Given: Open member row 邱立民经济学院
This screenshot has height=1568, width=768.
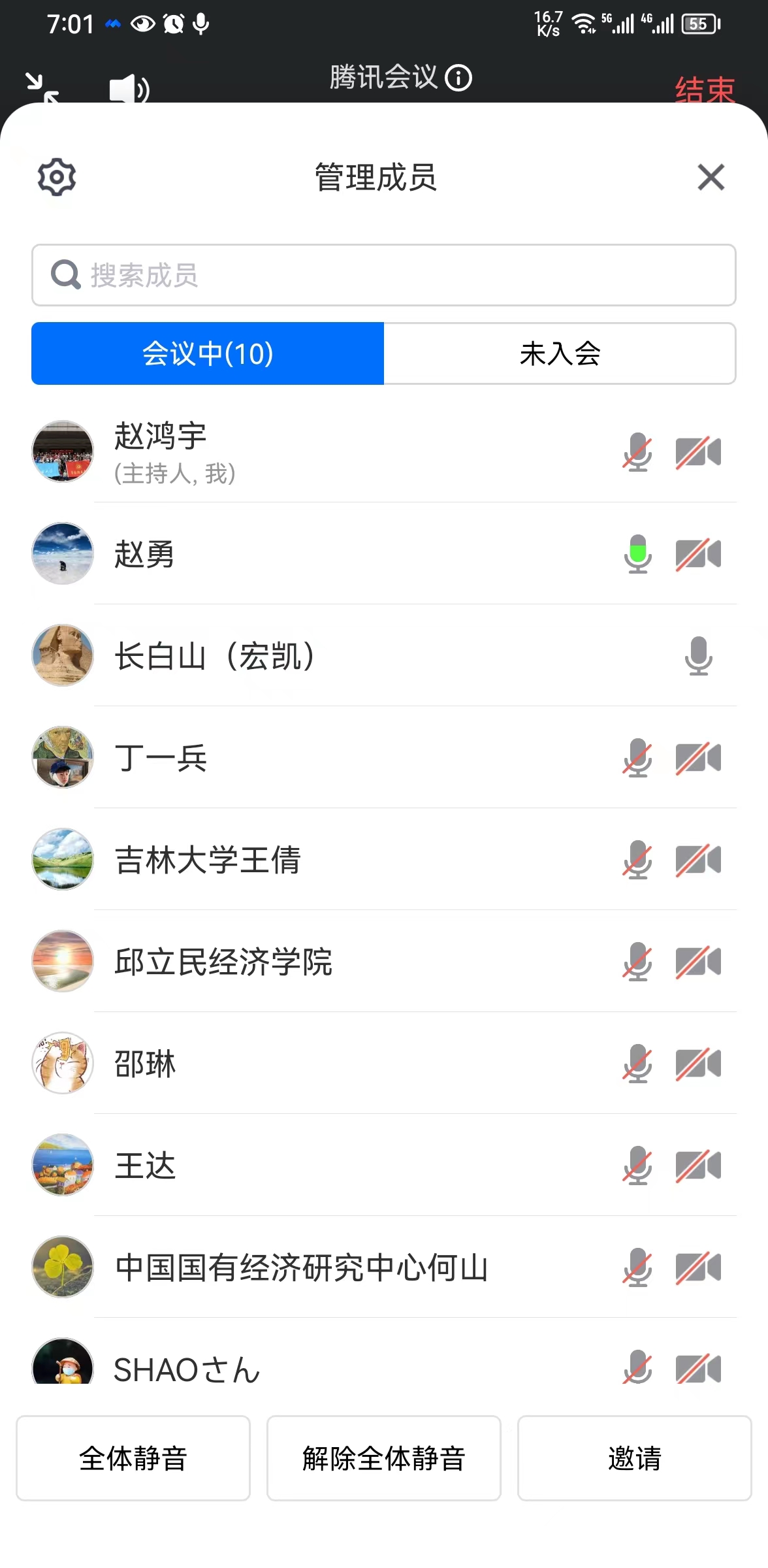Looking at the screenshot, I should (x=223, y=962).
